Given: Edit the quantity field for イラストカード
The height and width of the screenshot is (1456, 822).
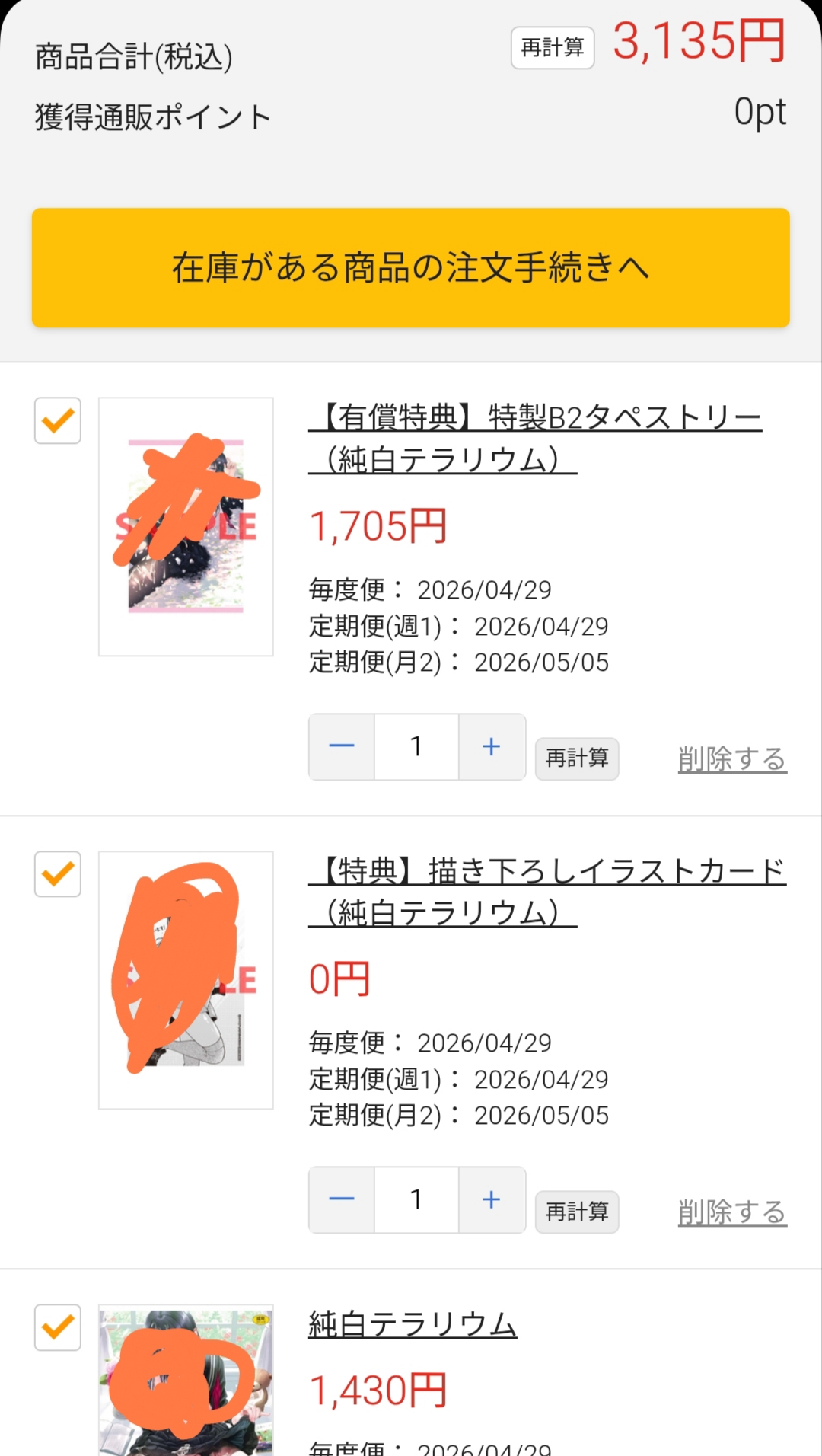Looking at the screenshot, I should click(x=416, y=1199).
